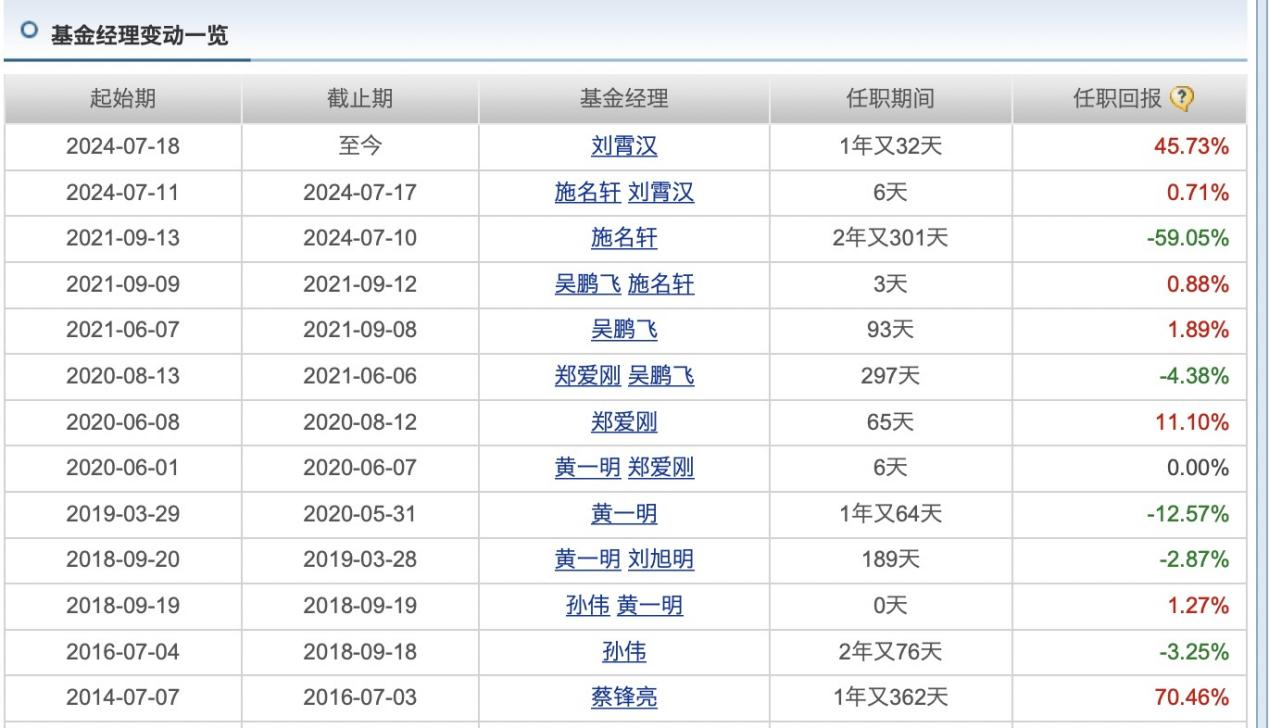Open 施名轩 in the 2024-07-11 row
The image size is (1269, 728).
[588, 194]
